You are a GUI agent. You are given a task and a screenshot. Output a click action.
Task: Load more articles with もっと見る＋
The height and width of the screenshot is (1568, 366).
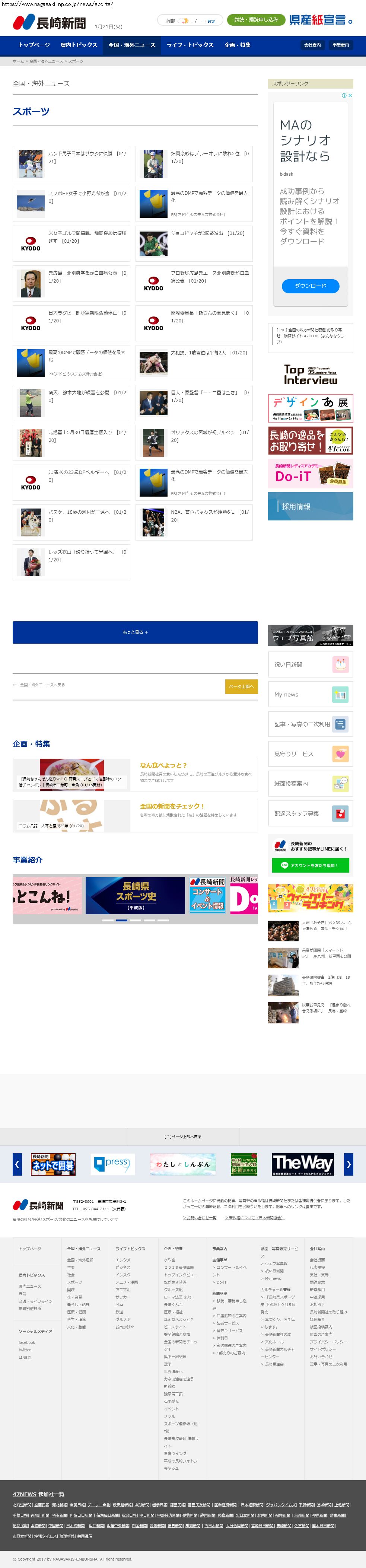pos(135,632)
